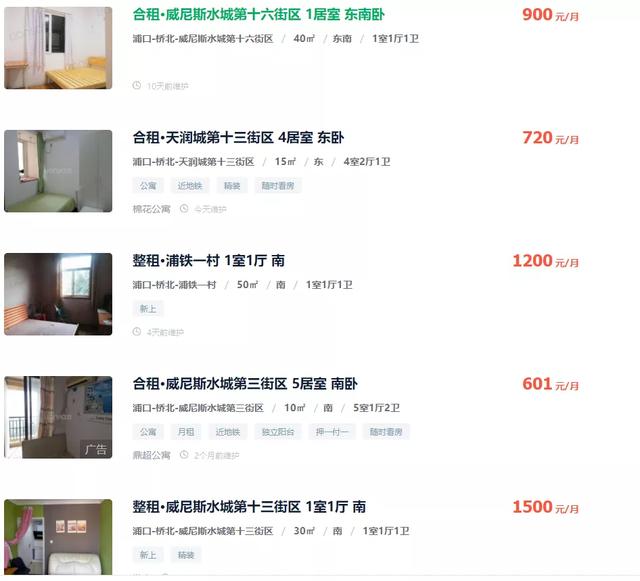Open the 浦铁一村 1室1厅 南 listing
This screenshot has width=640, height=581.
[208, 261]
